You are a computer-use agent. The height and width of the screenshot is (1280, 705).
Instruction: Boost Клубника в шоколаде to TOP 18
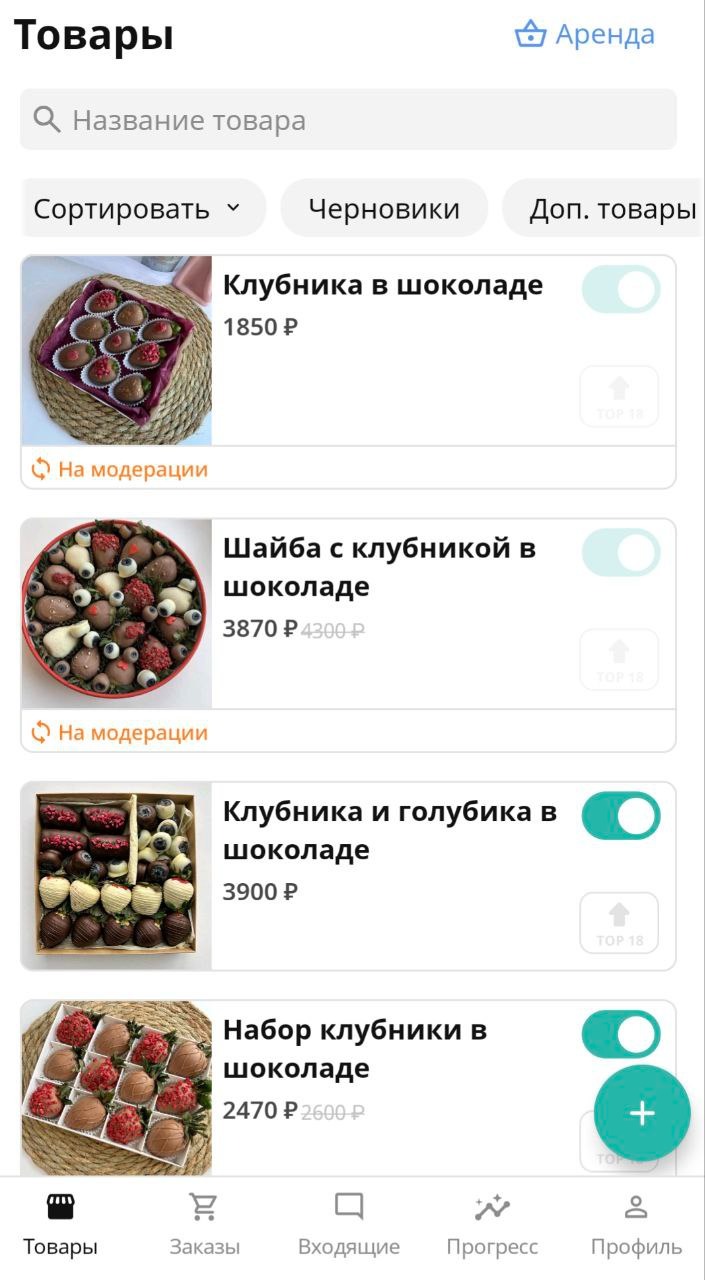pos(619,397)
